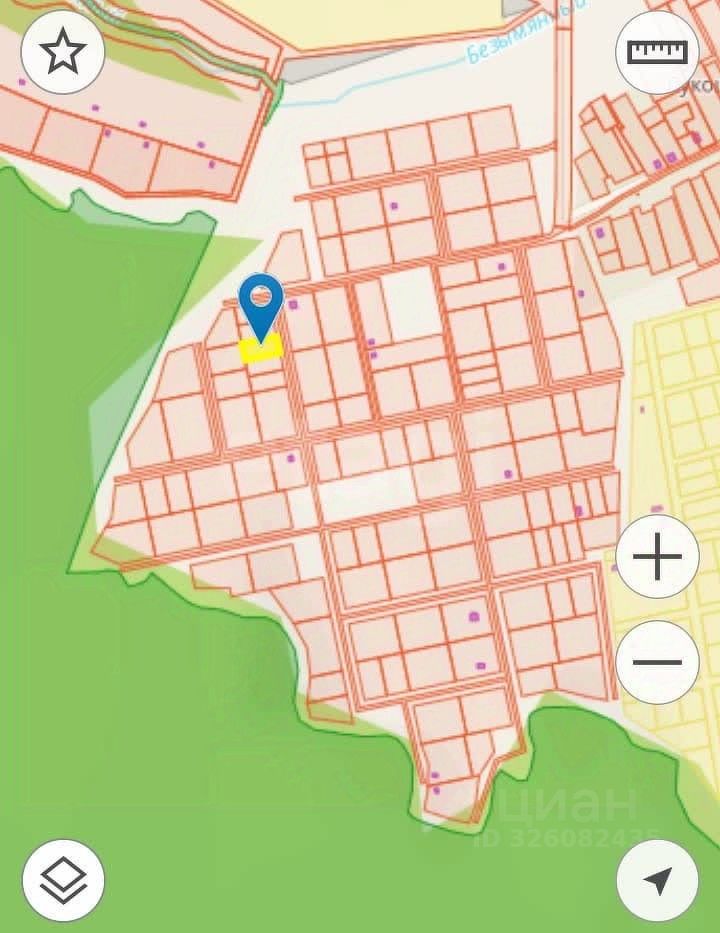Viewport: 720px width, 933px height.
Task: Add this location to favorites with the star
Action: (x=63, y=52)
